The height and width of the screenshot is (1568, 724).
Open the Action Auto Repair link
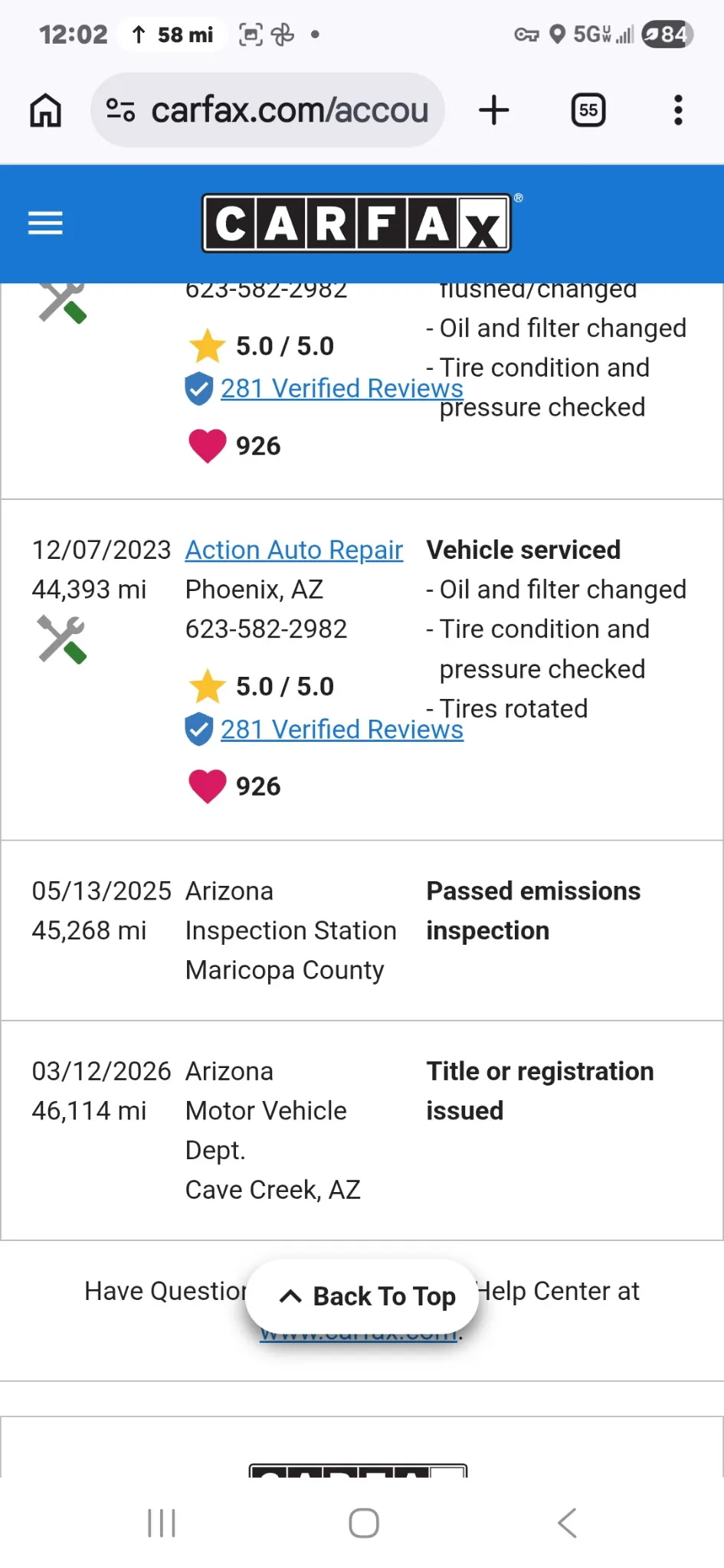click(294, 550)
